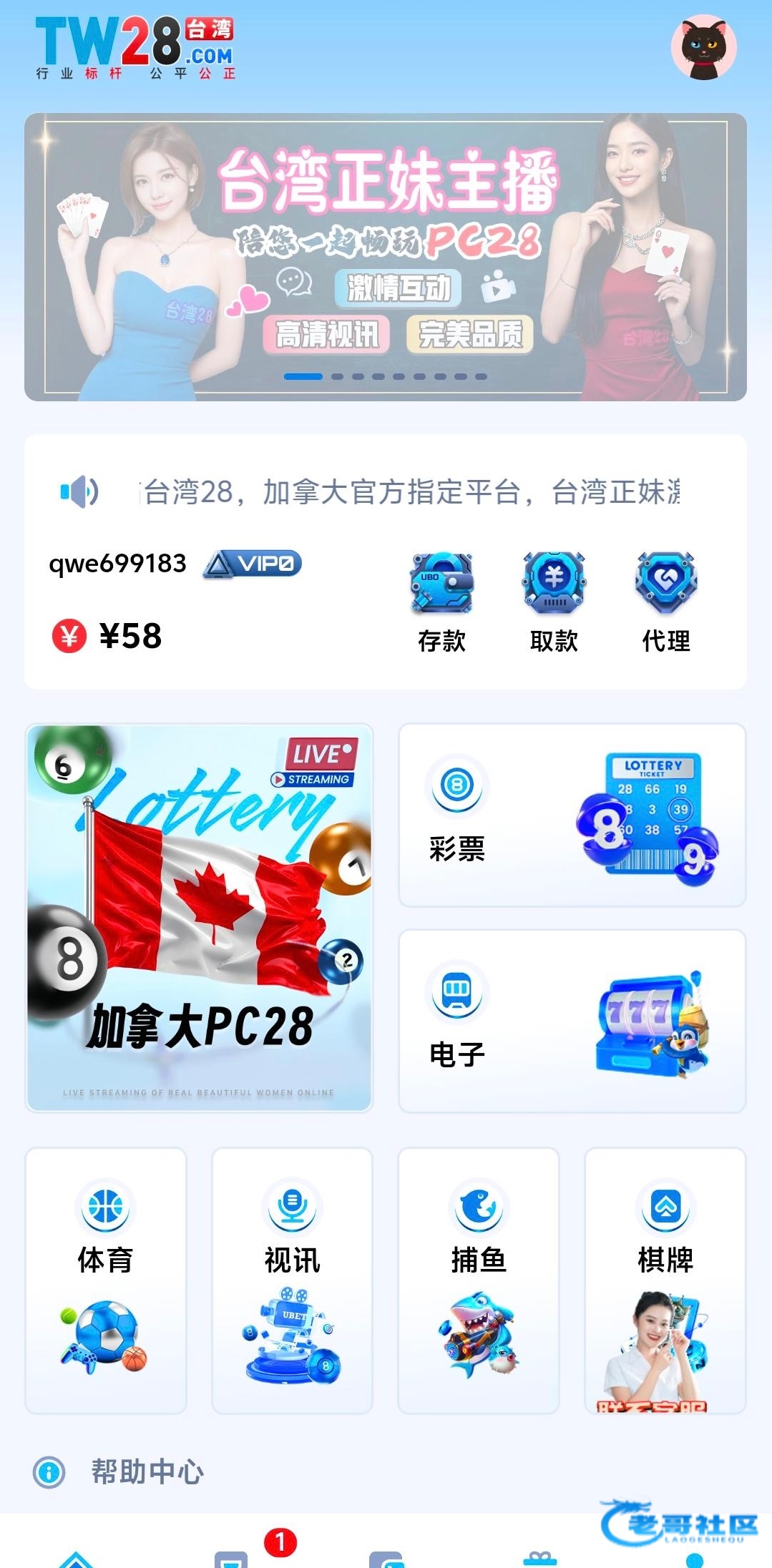
Task: Choose the 体育 sports category
Action: (x=106, y=1280)
